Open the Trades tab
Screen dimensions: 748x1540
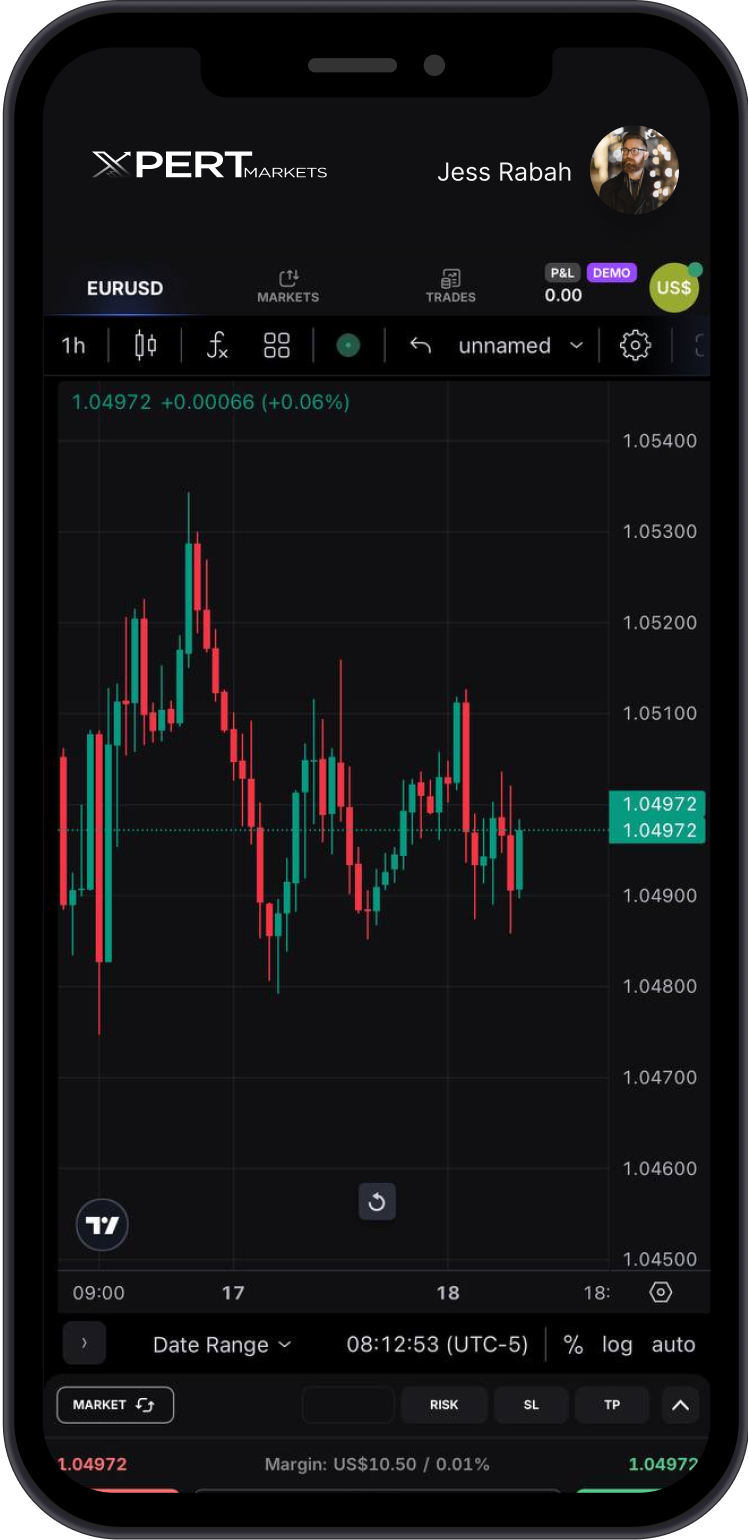(x=451, y=286)
